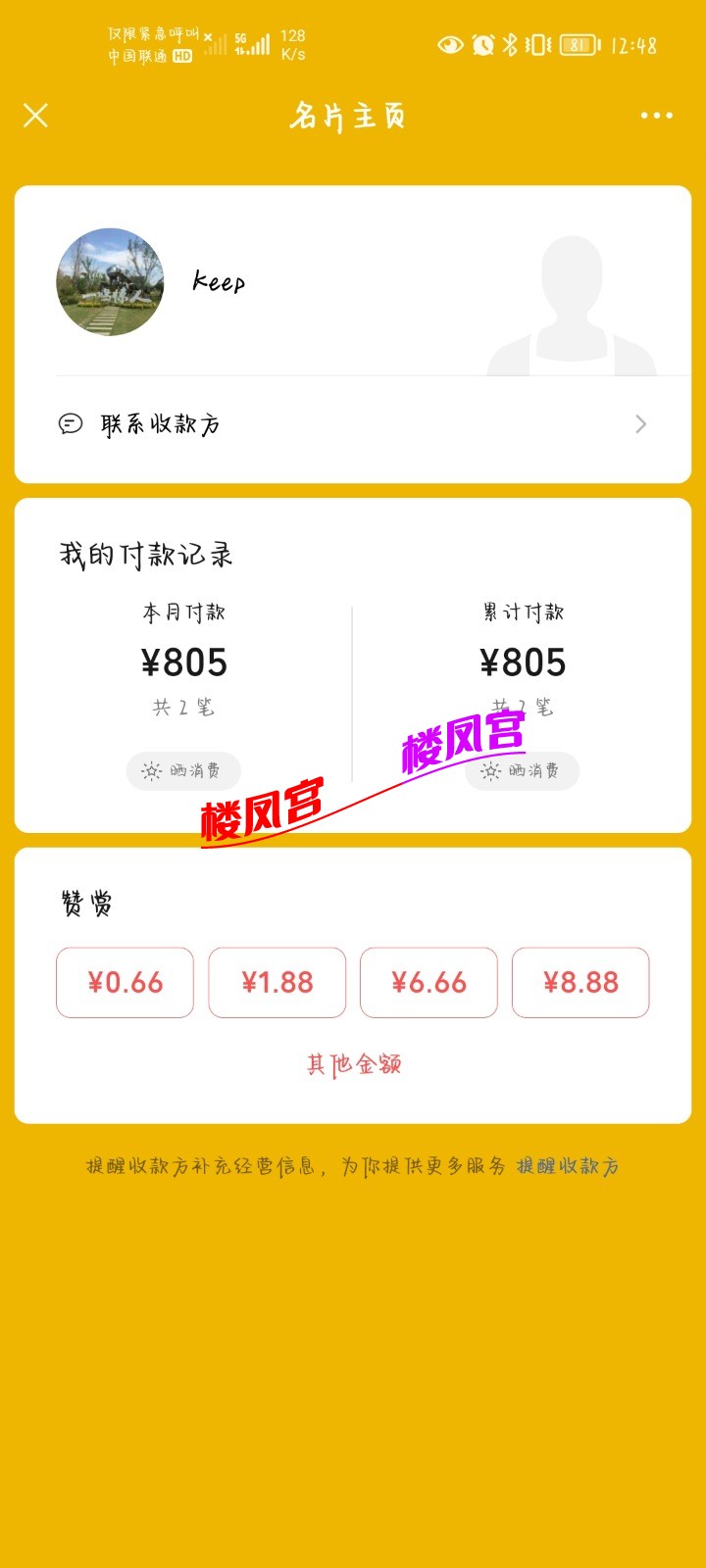Tap the chat bubble icon beside 联系收款方
Image resolution: width=706 pixels, height=1568 pixels.
pos(69,424)
